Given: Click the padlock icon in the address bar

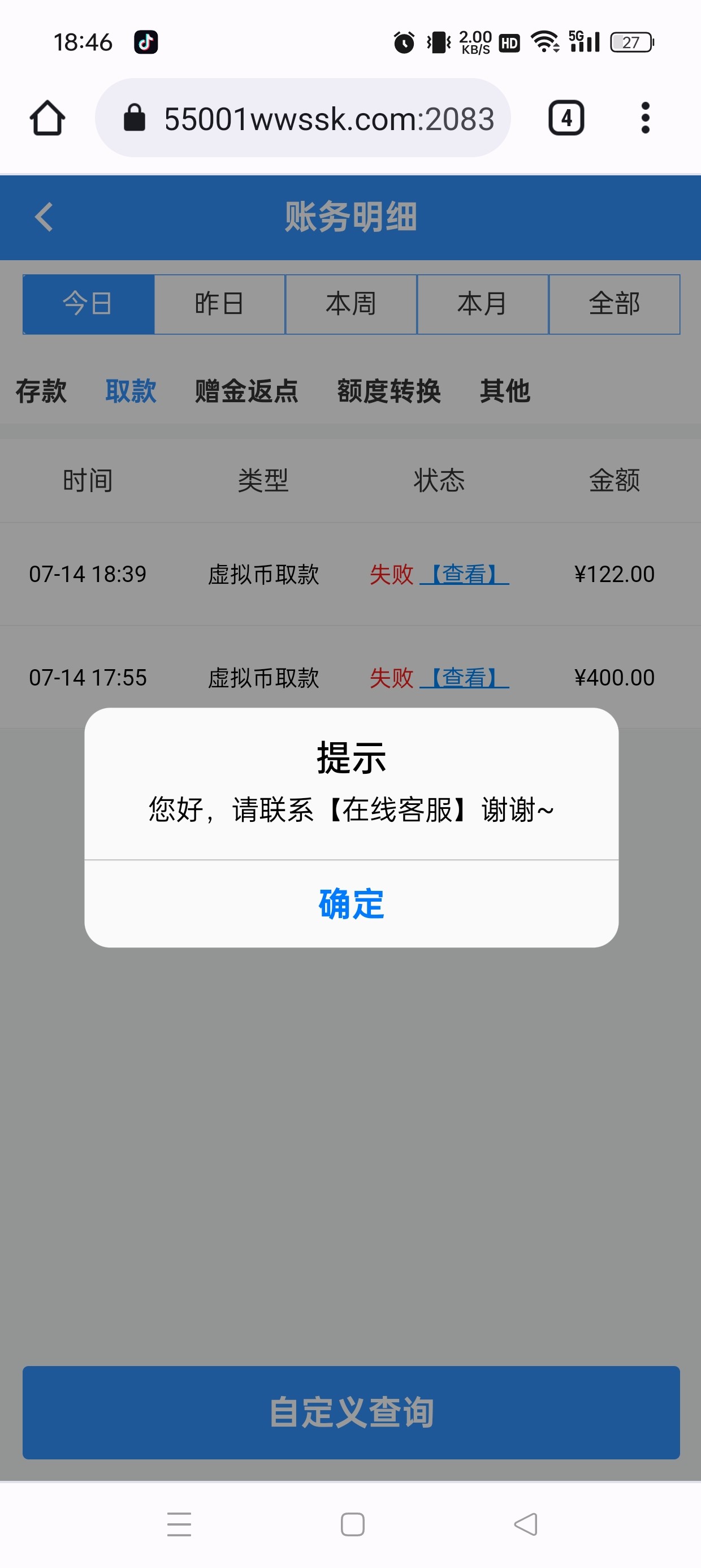Looking at the screenshot, I should [x=135, y=118].
